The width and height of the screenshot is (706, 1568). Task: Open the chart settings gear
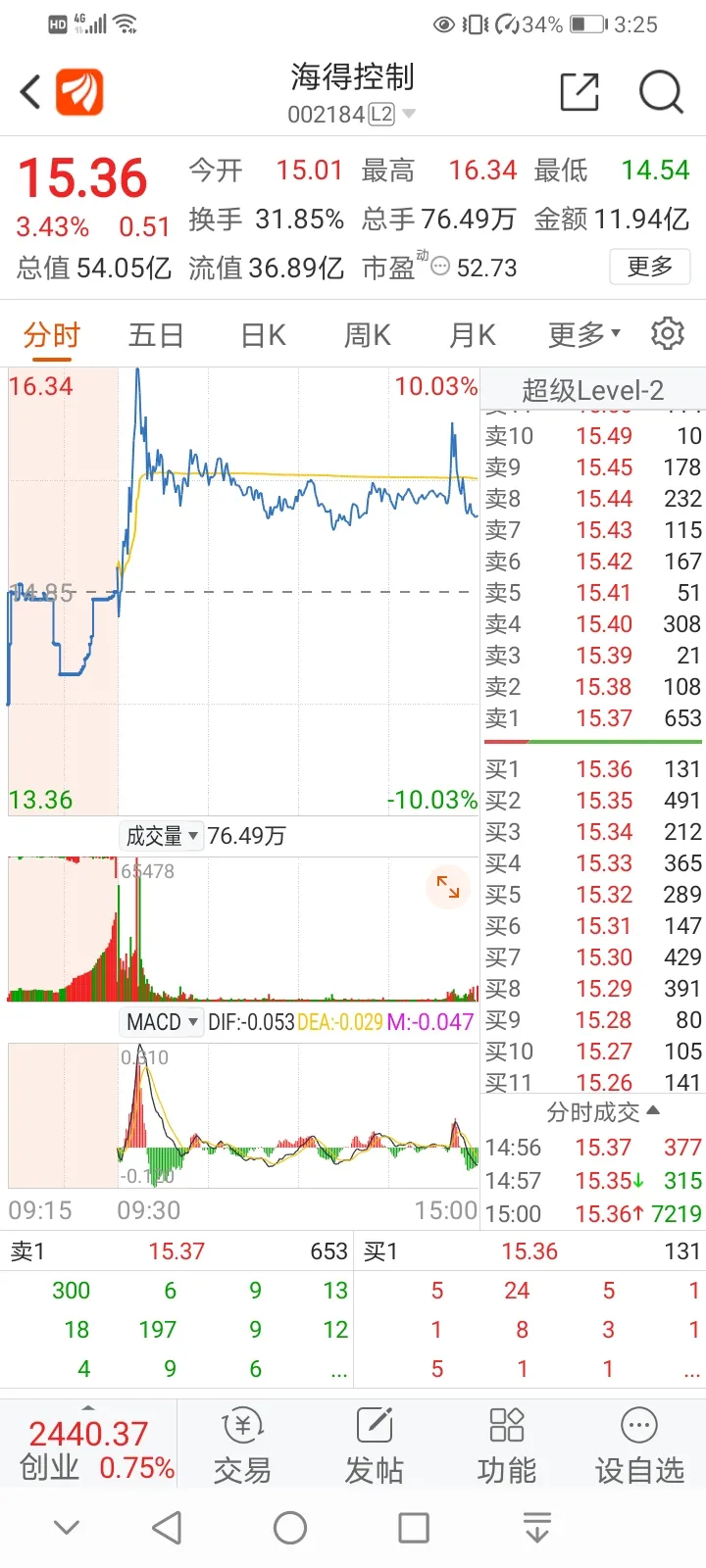click(668, 334)
